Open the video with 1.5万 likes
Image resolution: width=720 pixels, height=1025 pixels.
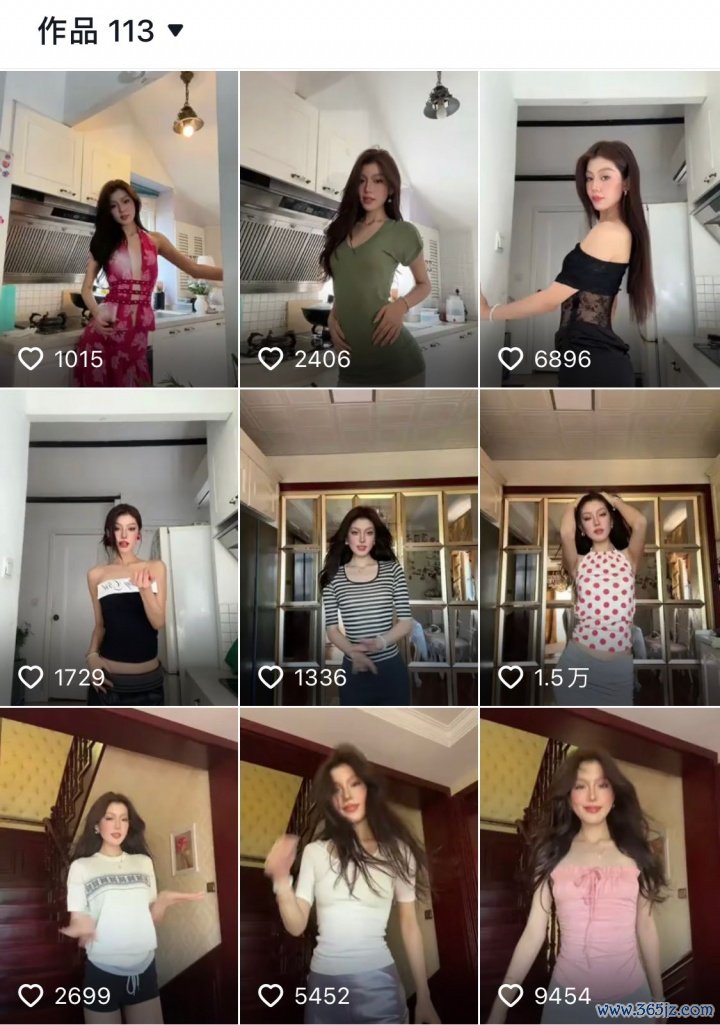pyautogui.click(x=600, y=548)
